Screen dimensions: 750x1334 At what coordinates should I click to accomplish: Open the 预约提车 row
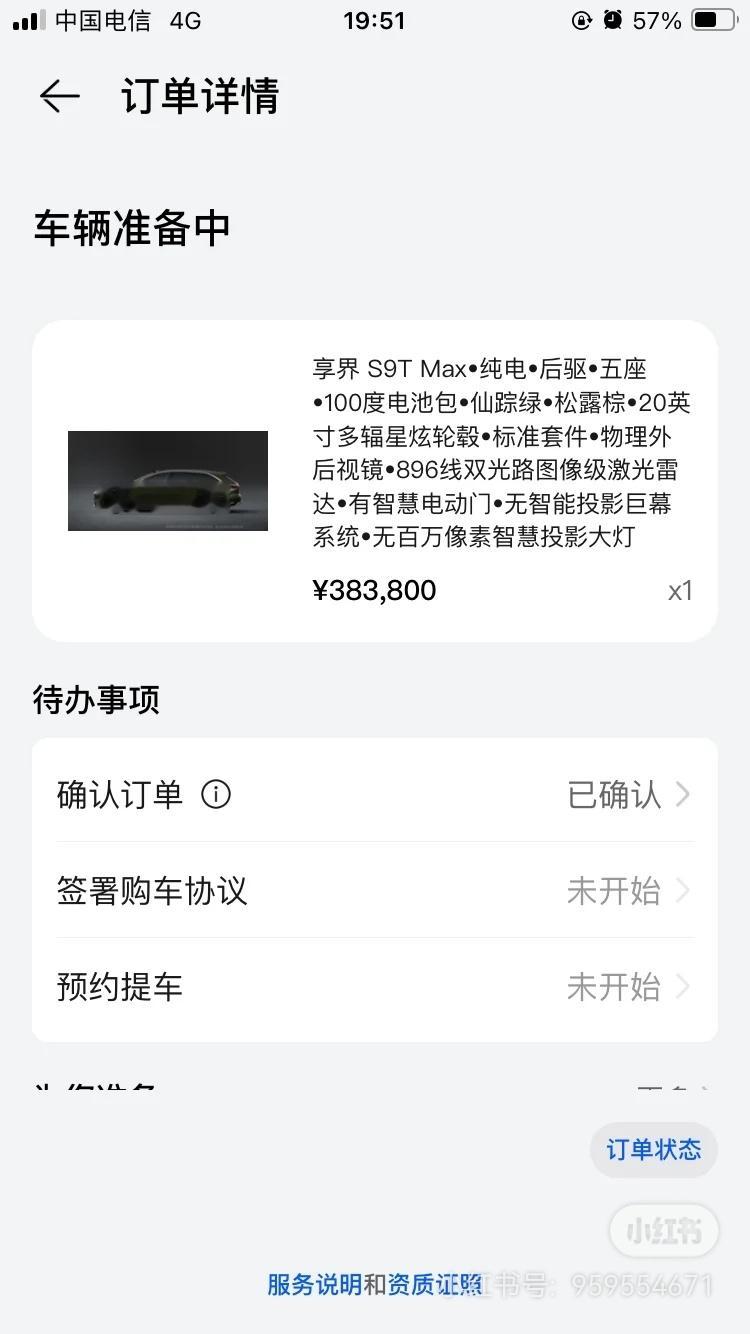374,988
